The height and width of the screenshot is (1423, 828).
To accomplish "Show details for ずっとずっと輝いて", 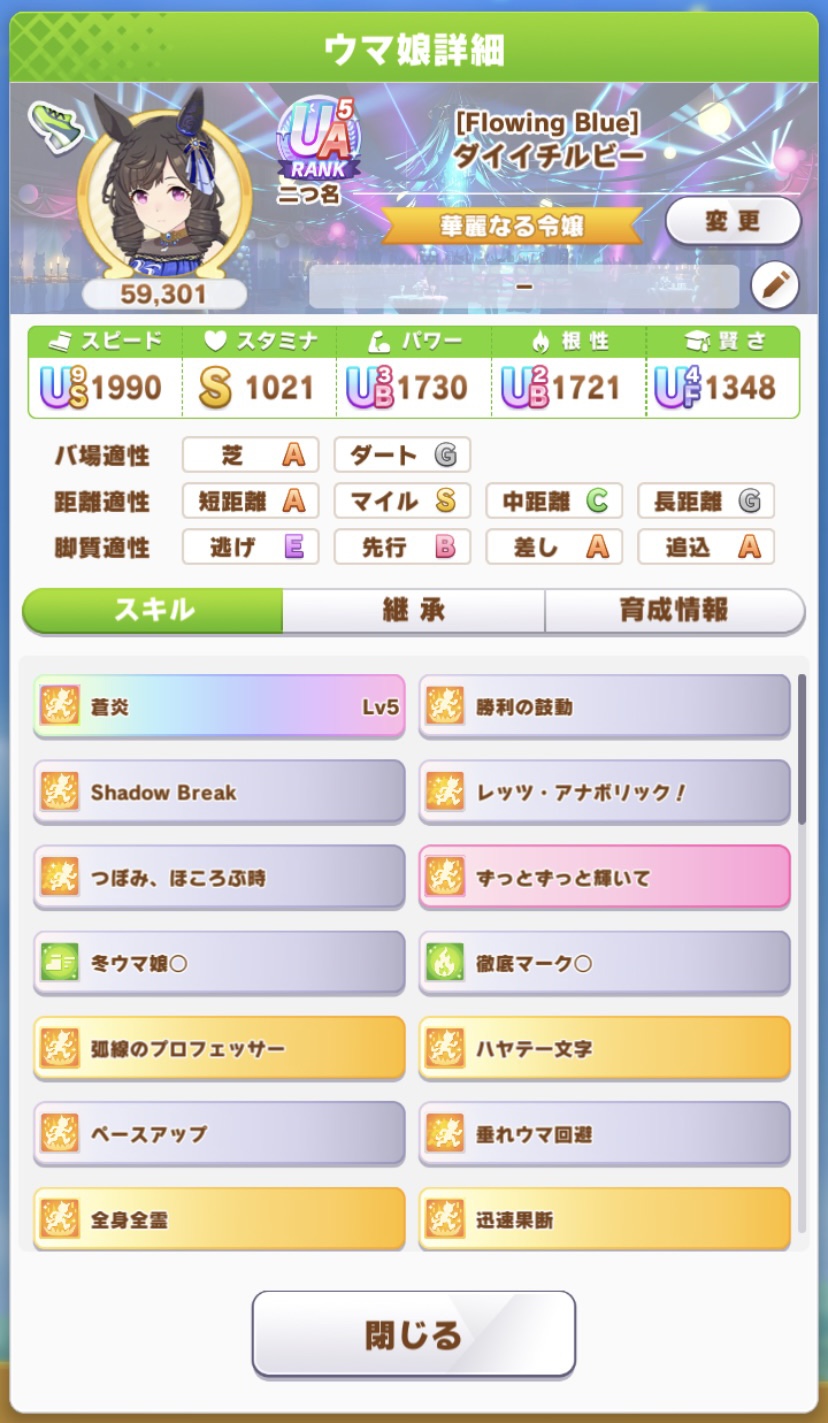I will pos(604,878).
